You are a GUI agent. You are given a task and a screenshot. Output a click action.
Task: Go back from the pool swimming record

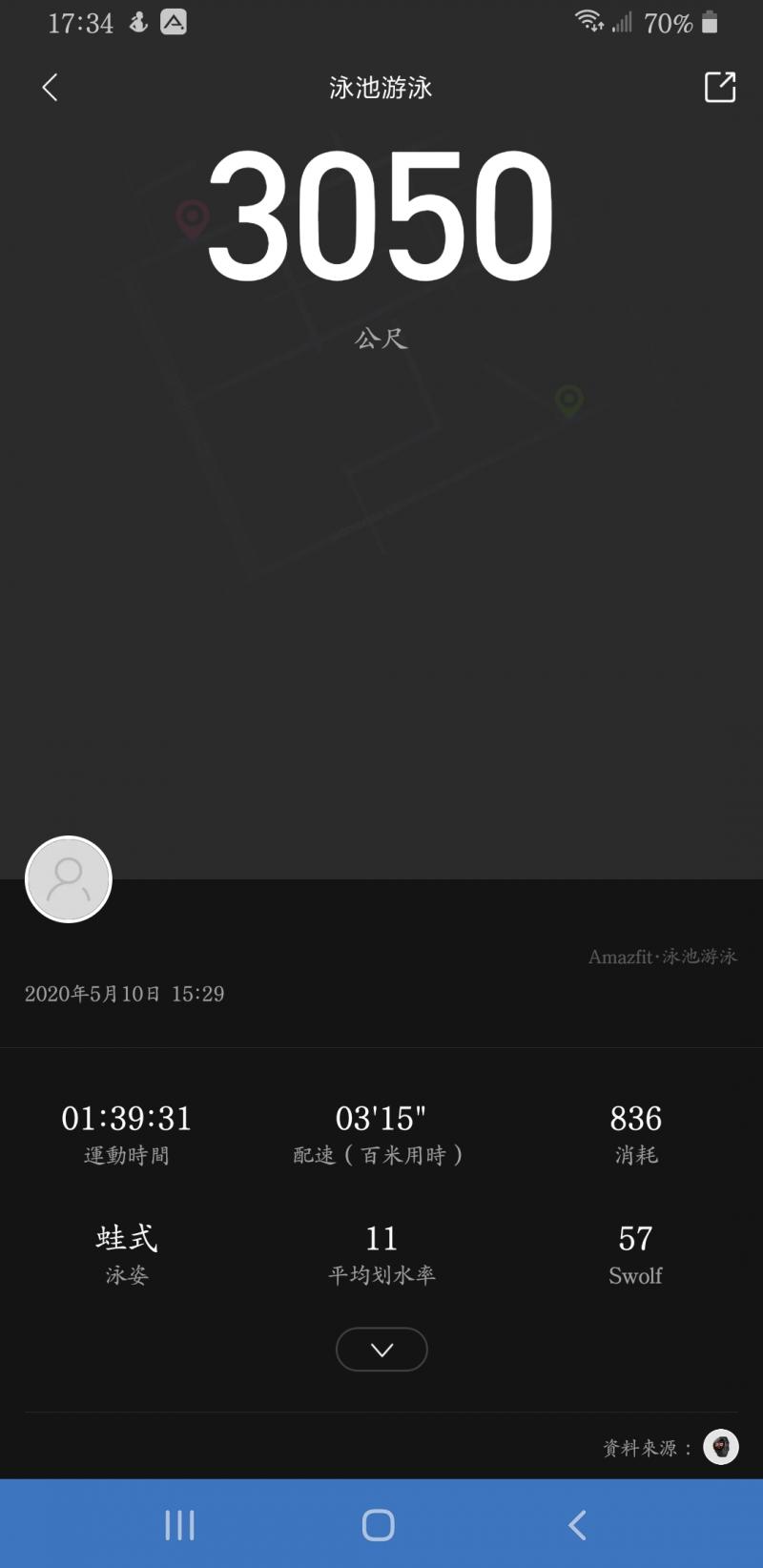[51, 88]
